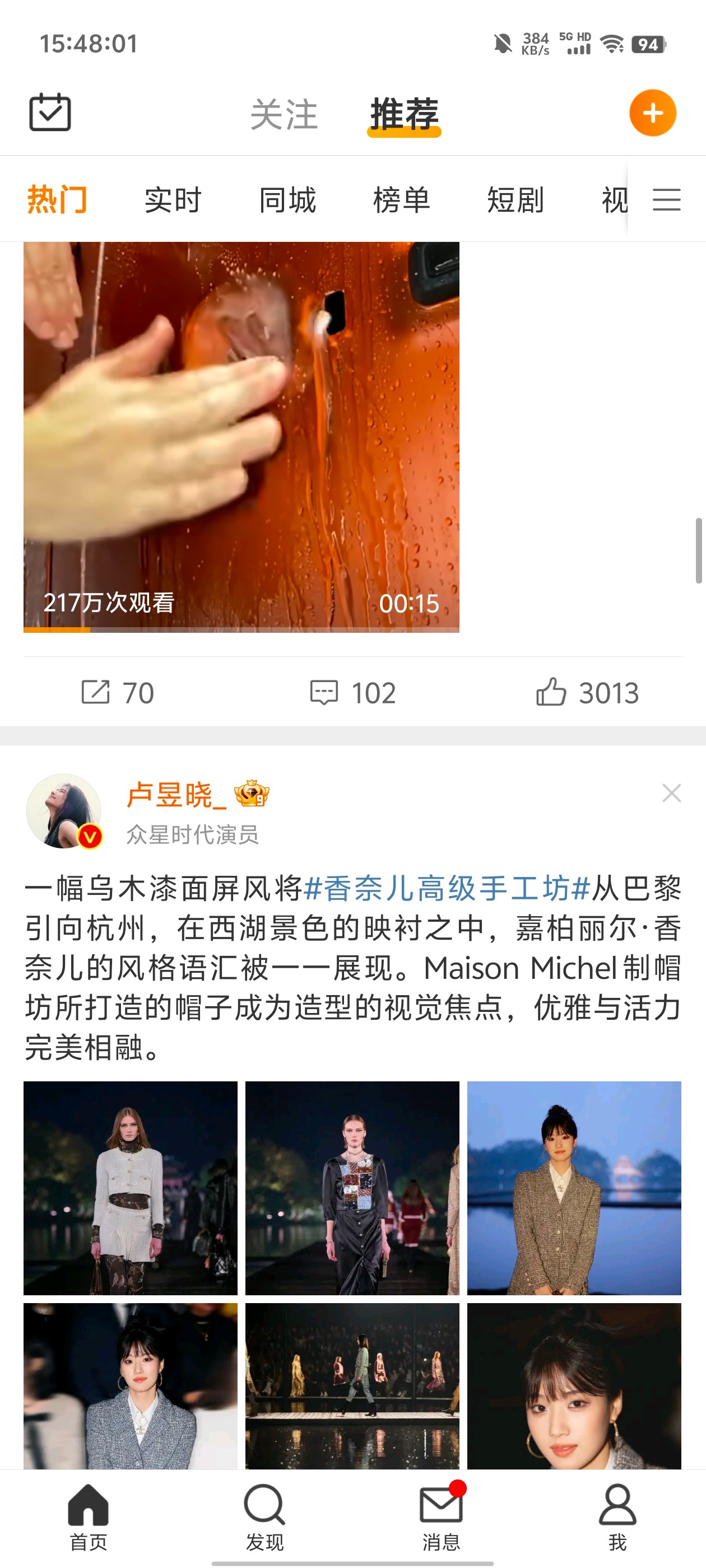Screen dimensions: 706x1568
Task: Repost the video post with 70 shares
Action: coord(118,693)
